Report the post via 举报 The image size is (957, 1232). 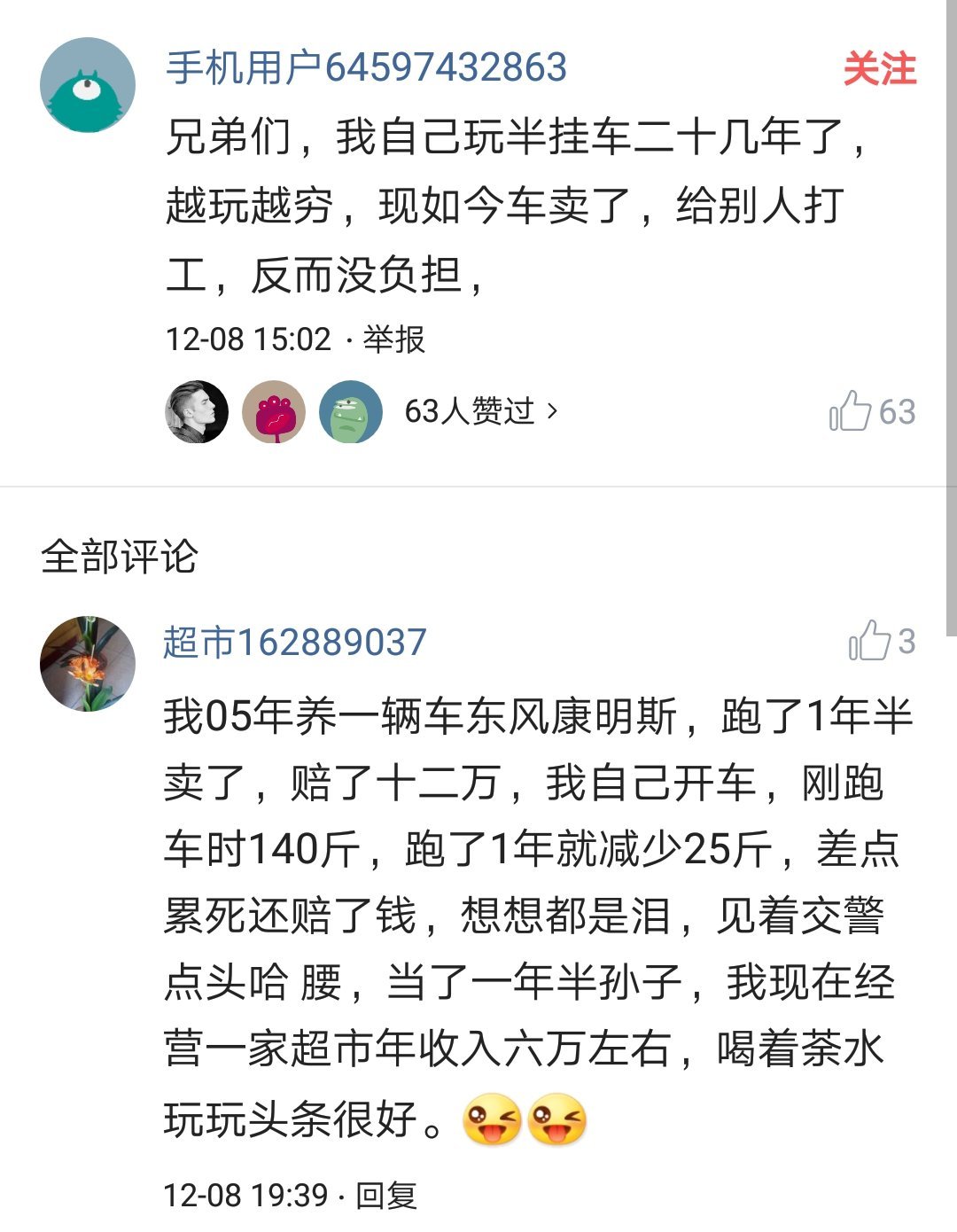click(x=393, y=339)
